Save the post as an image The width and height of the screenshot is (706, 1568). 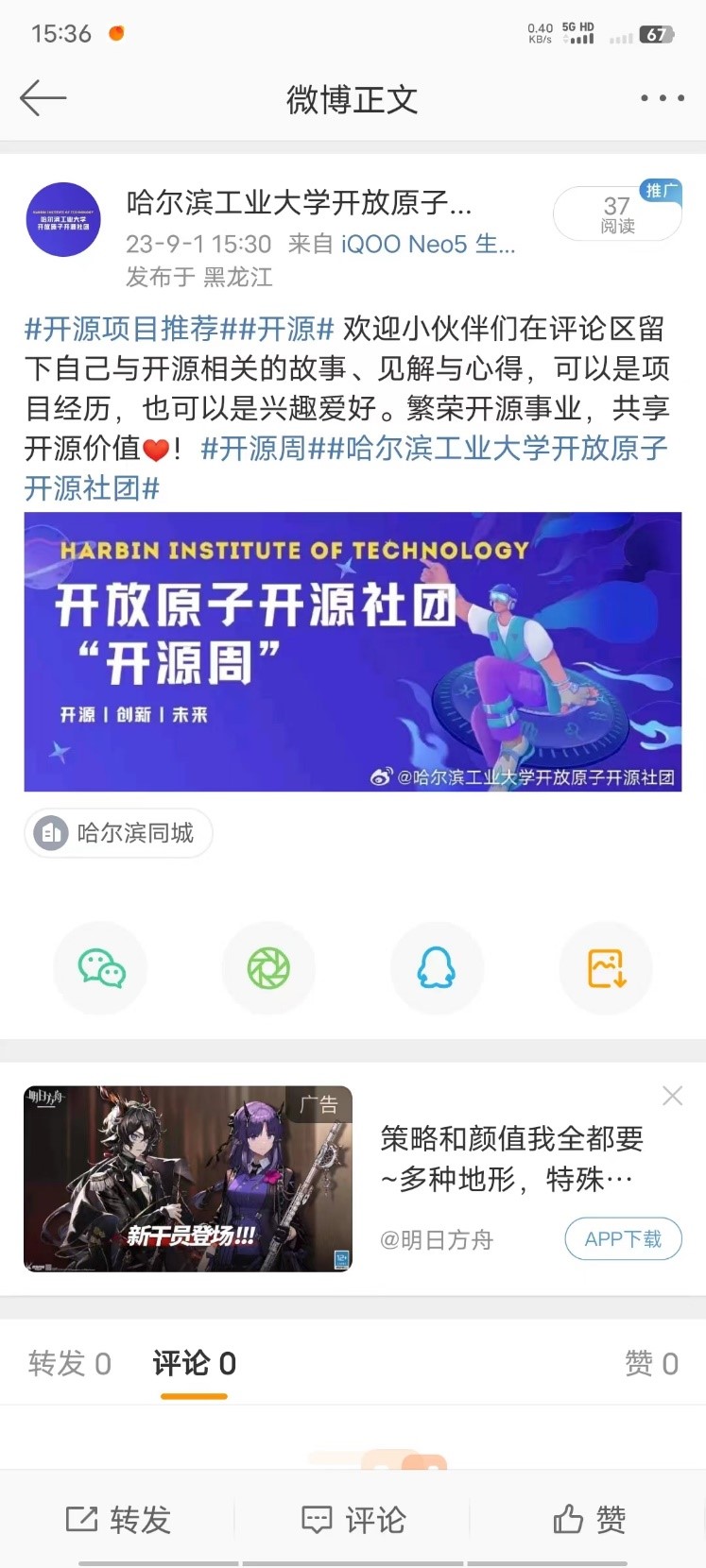point(606,968)
